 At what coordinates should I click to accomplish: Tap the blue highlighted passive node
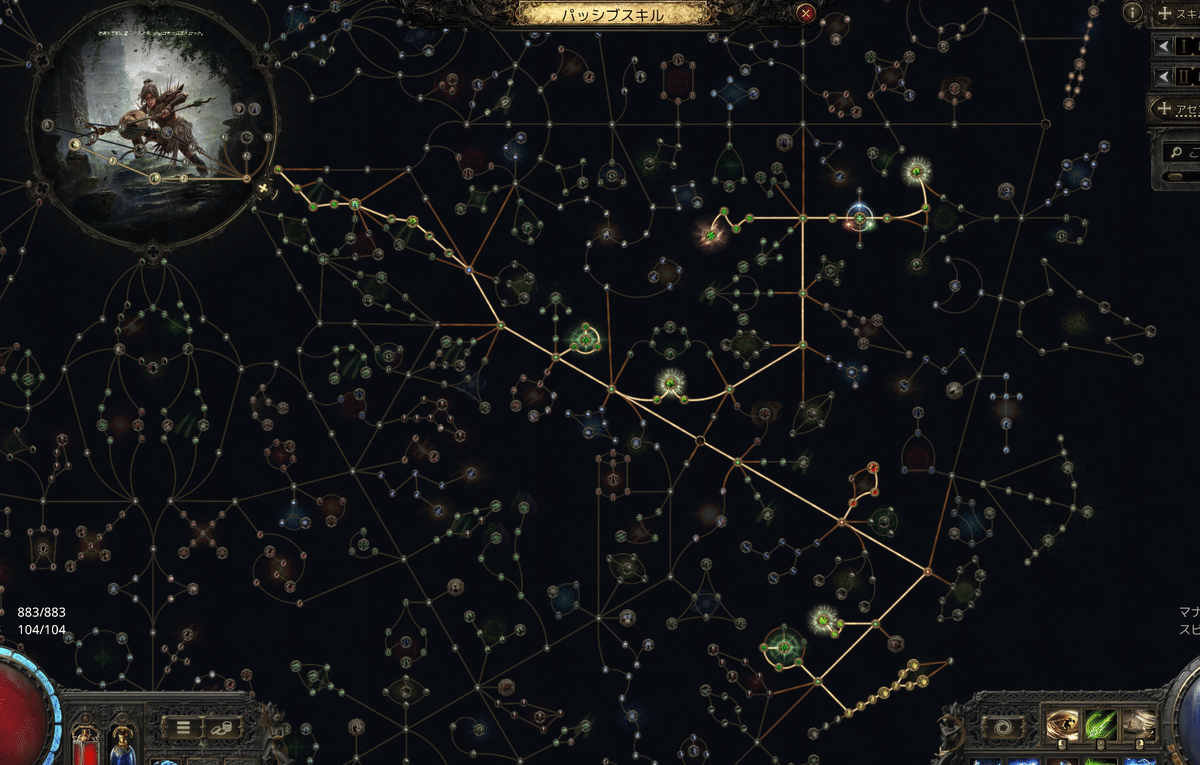pos(860,217)
